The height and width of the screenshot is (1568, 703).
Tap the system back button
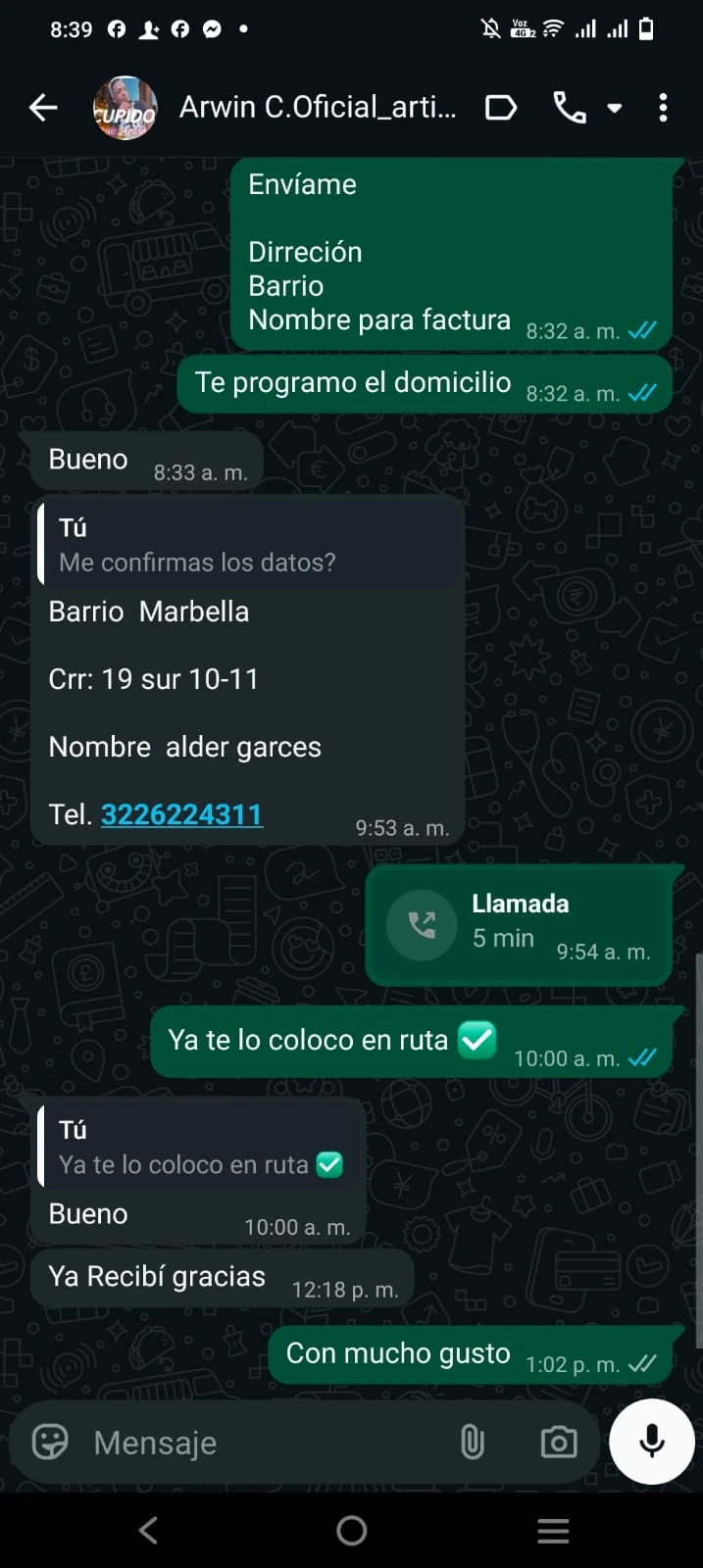click(x=148, y=1531)
